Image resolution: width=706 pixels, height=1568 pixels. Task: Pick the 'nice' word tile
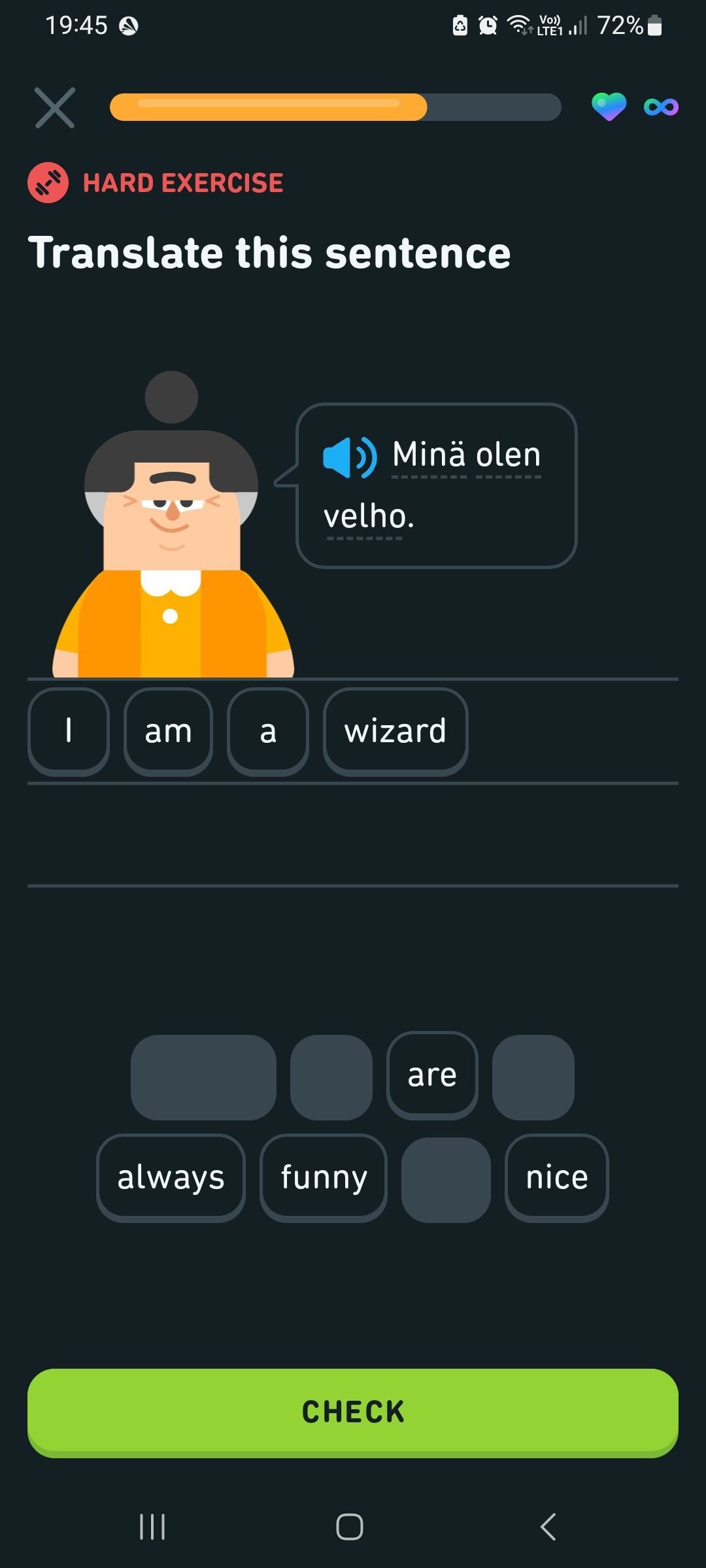coord(557,1178)
